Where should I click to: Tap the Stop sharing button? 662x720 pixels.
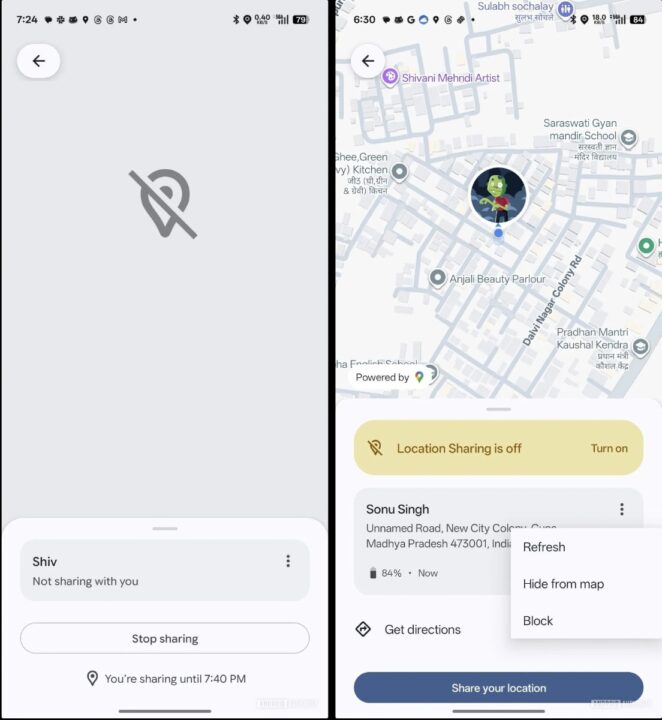165,638
